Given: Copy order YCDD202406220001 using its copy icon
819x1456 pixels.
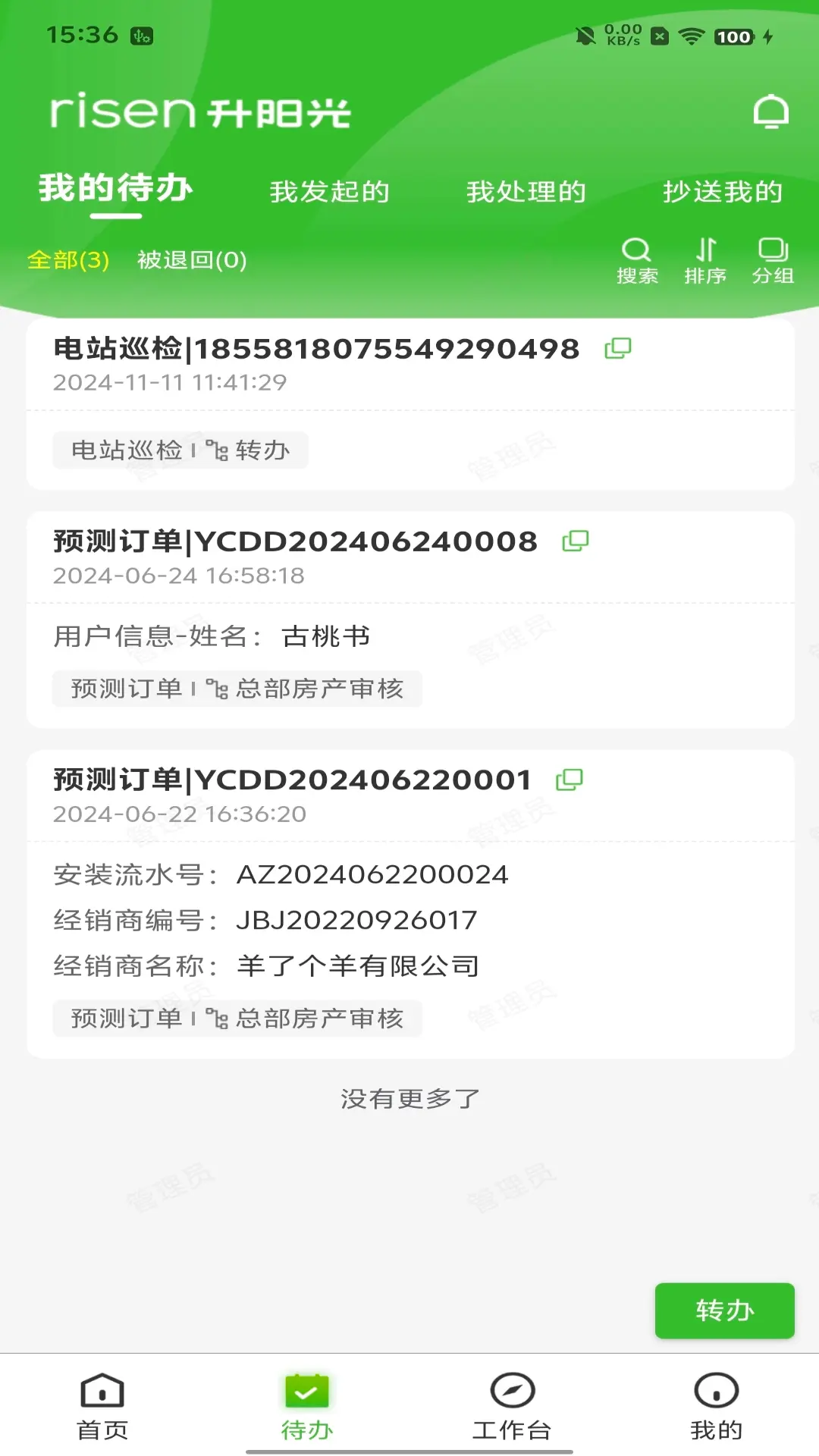Looking at the screenshot, I should tap(569, 779).
